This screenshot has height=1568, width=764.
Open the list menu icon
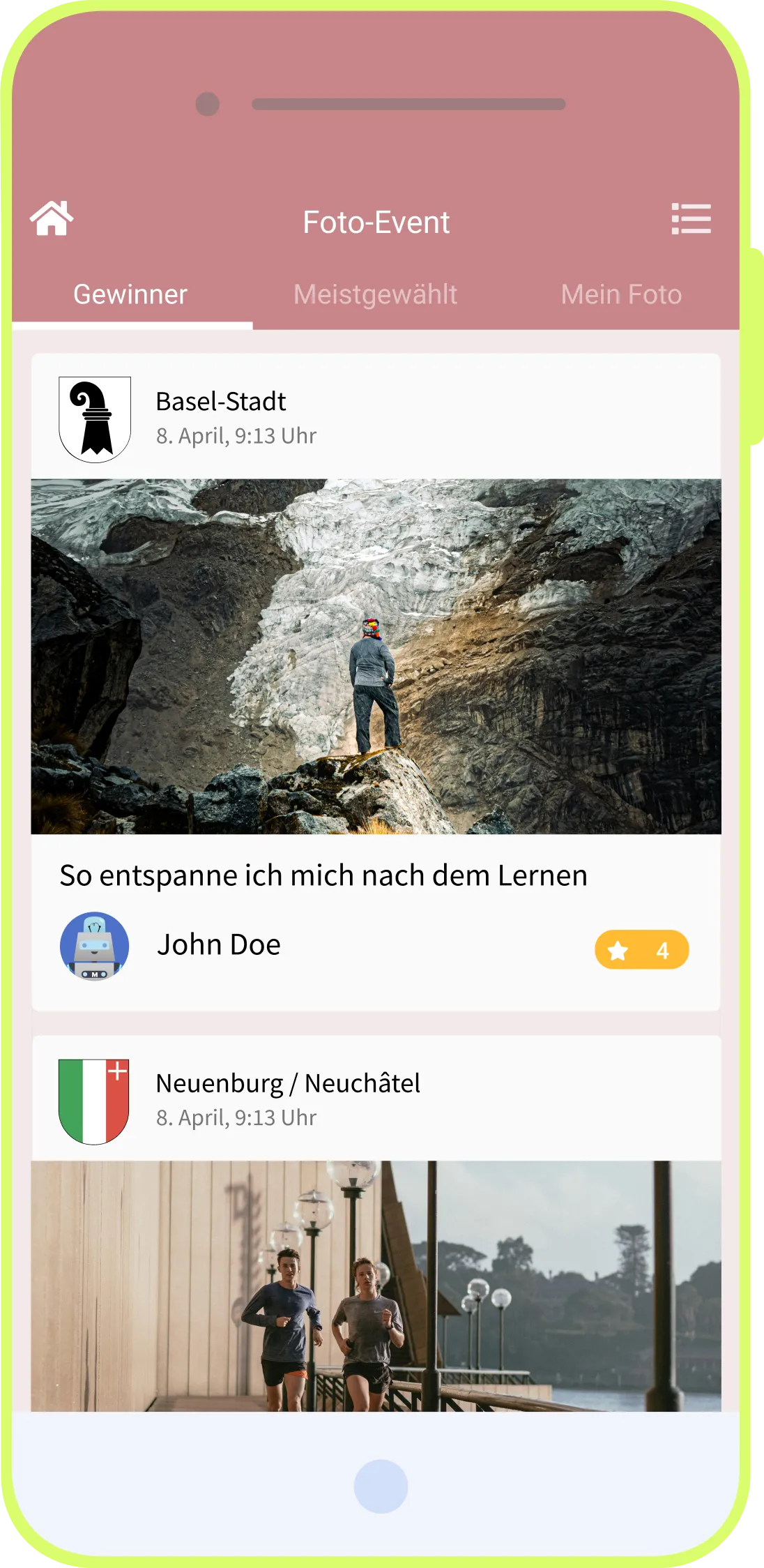(691, 219)
